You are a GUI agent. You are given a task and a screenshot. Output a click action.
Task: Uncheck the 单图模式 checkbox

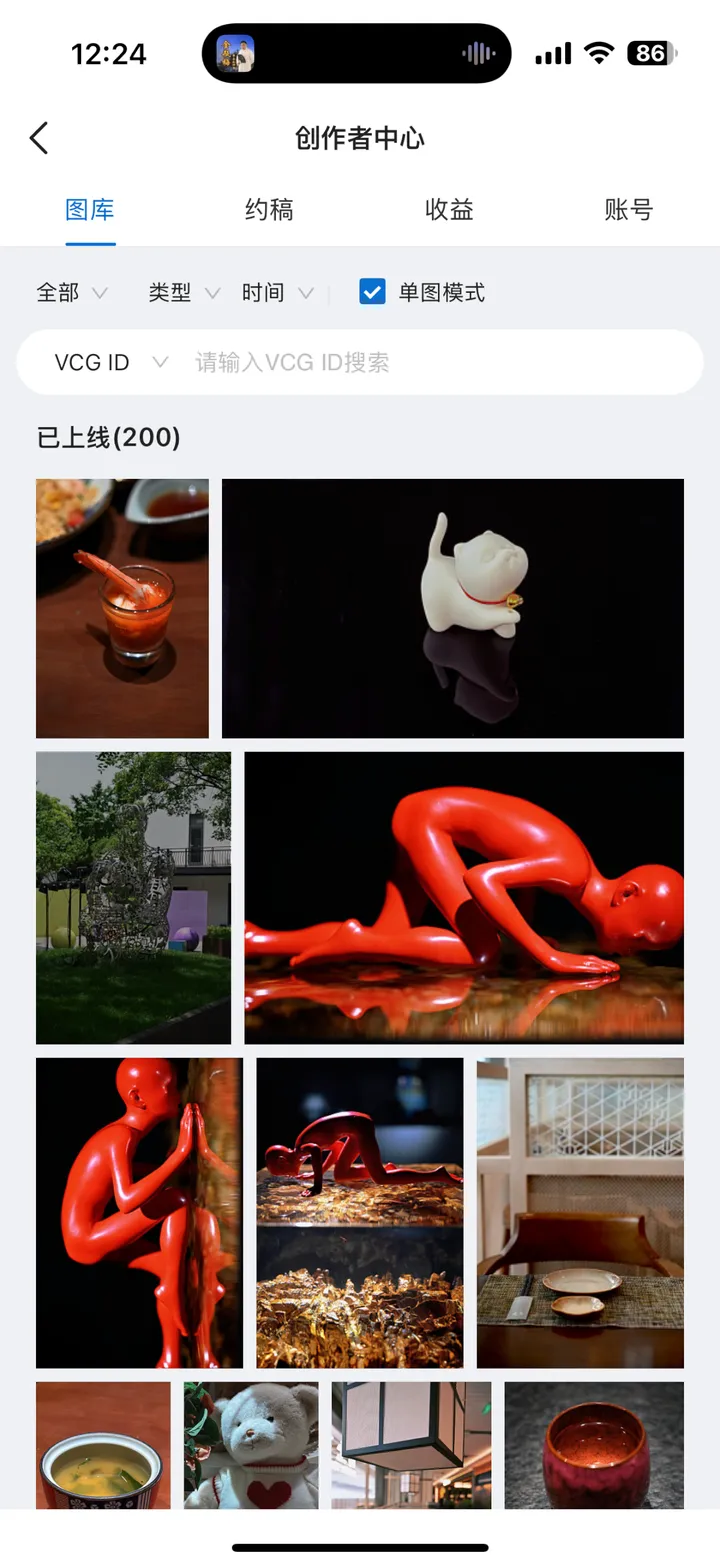pyautogui.click(x=372, y=292)
